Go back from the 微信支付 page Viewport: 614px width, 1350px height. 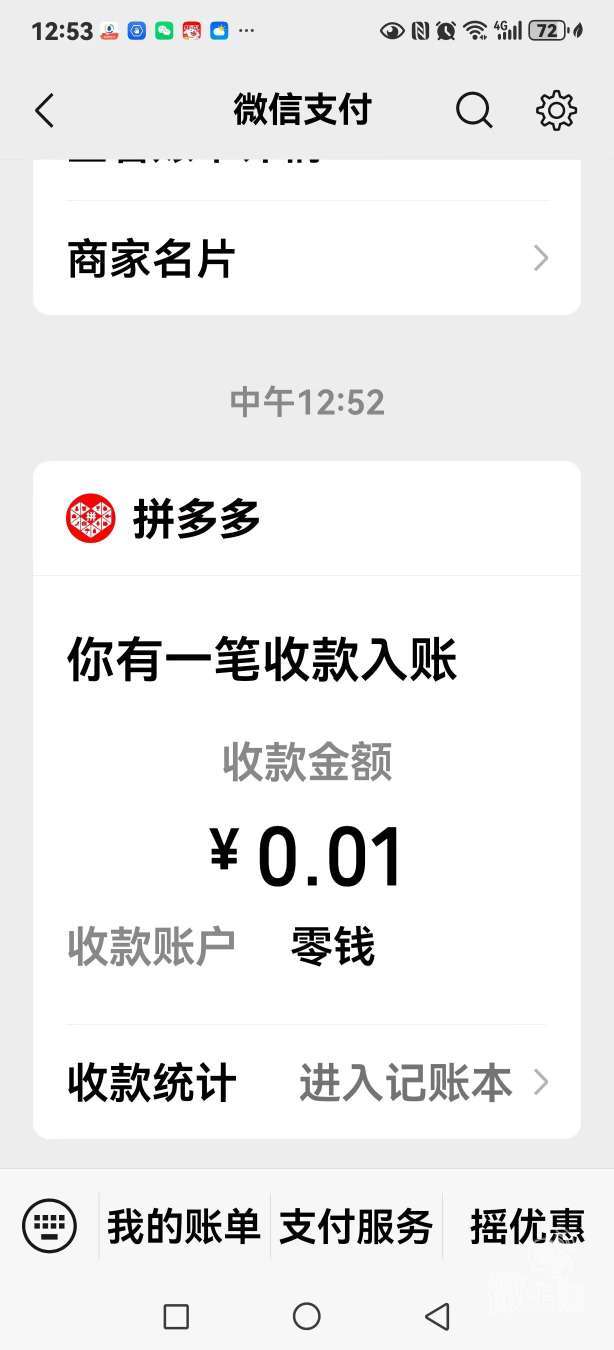[x=44, y=111]
